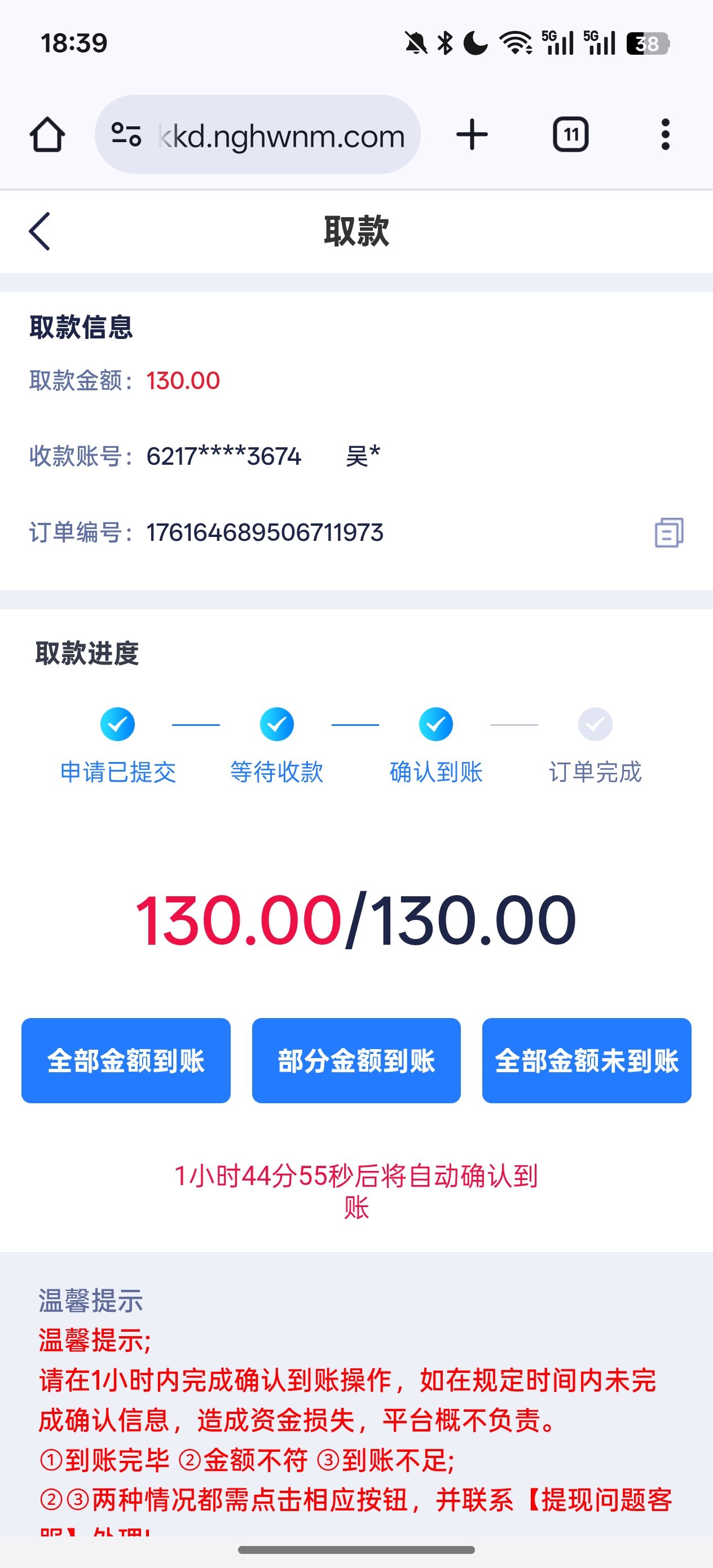This screenshot has width=713, height=1568.
Task: Open browser home page
Action: [x=47, y=135]
